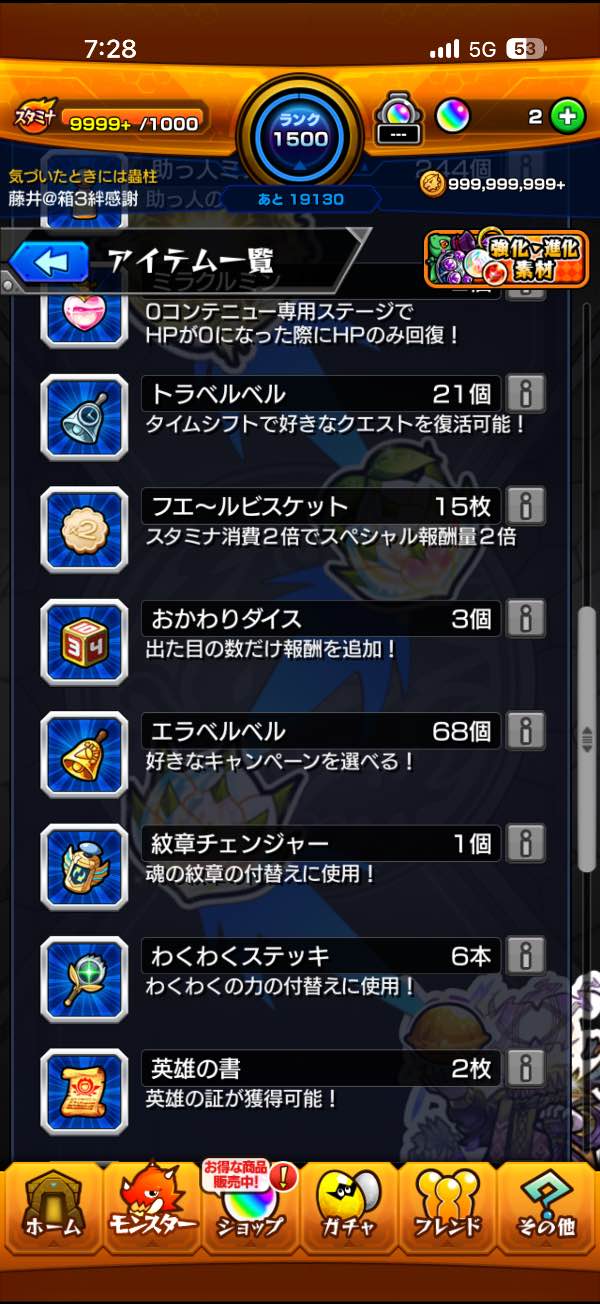The image size is (600, 1304).
Task: Show info for おかわりダイス
Action: pyautogui.click(x=525, y=619)
